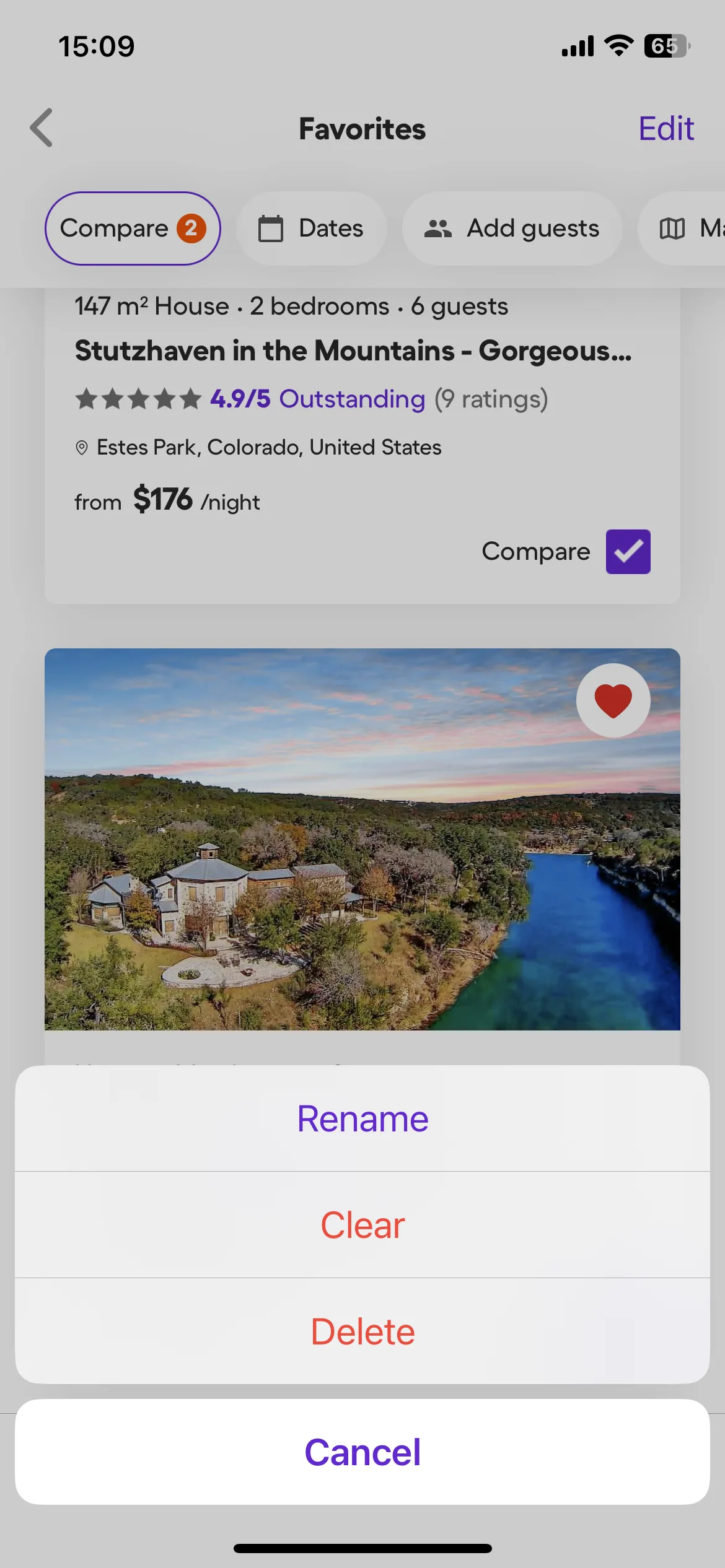725x1568 pixels.
Task: Tap Edit in the Favorites header
Action: (666, 129)
